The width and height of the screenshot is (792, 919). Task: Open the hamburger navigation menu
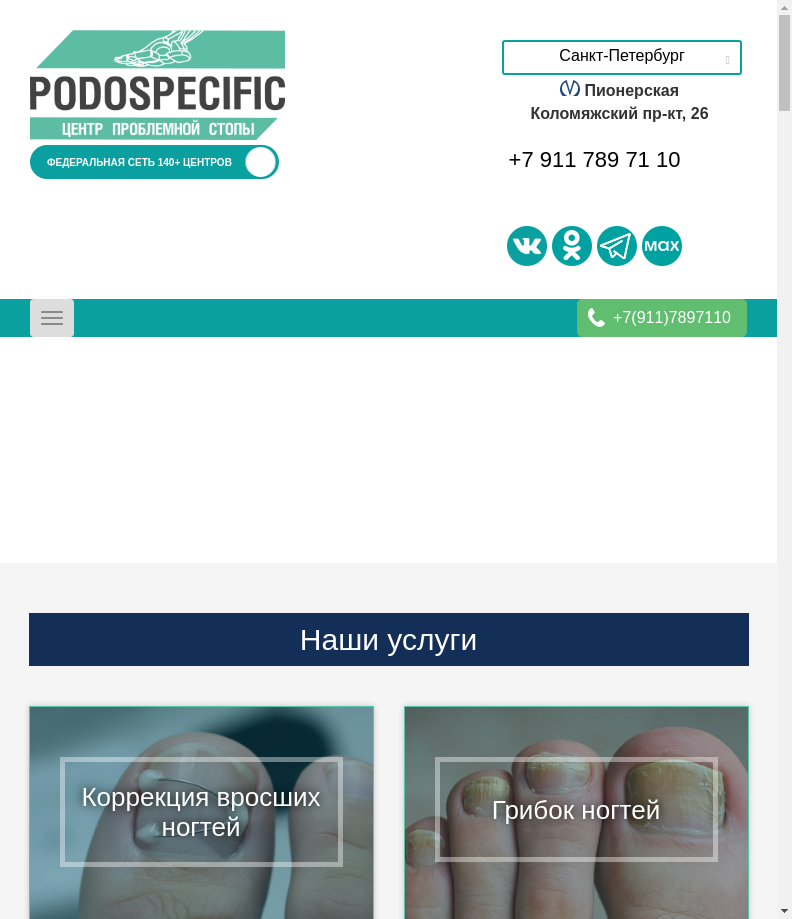point(52,318)
